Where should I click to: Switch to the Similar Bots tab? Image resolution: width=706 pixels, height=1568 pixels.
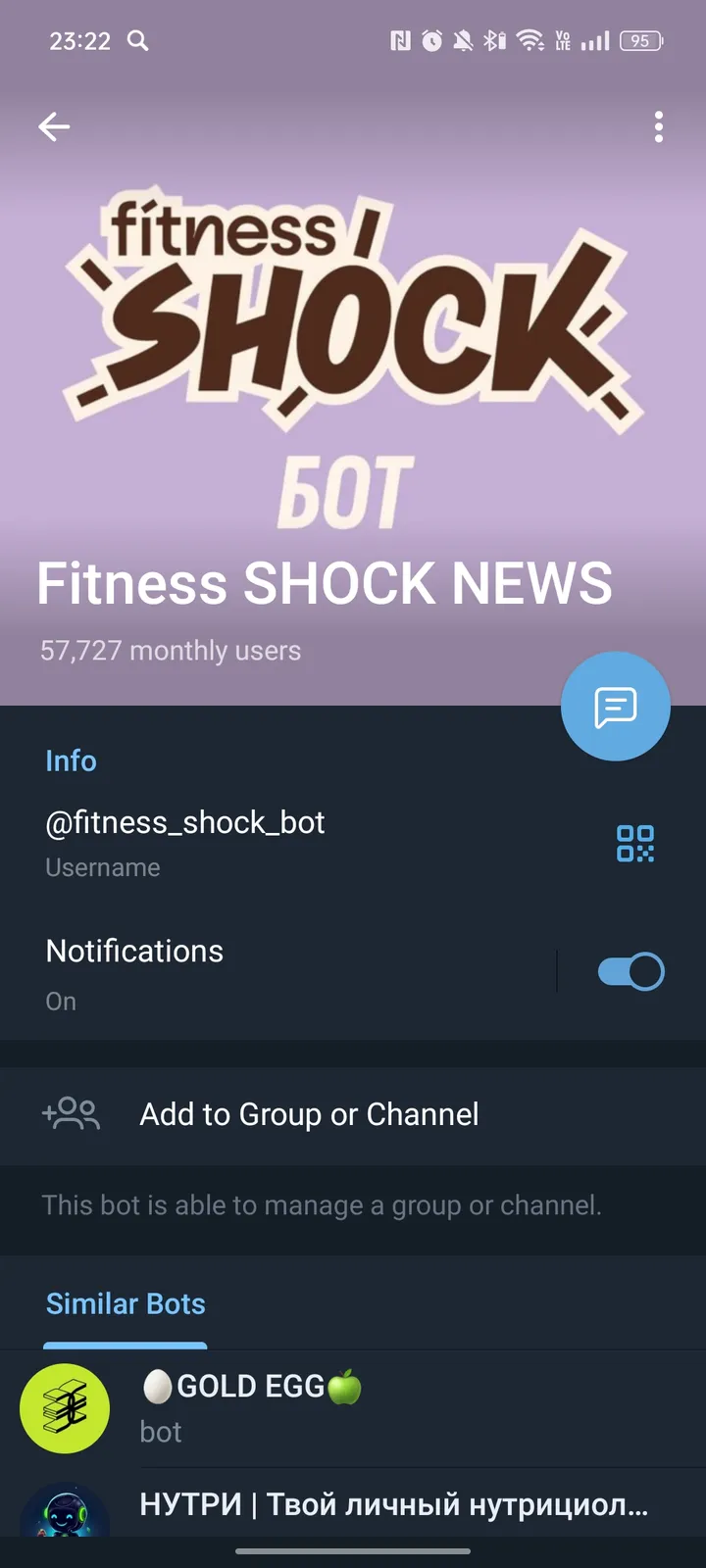click(x=126, y=1303)
